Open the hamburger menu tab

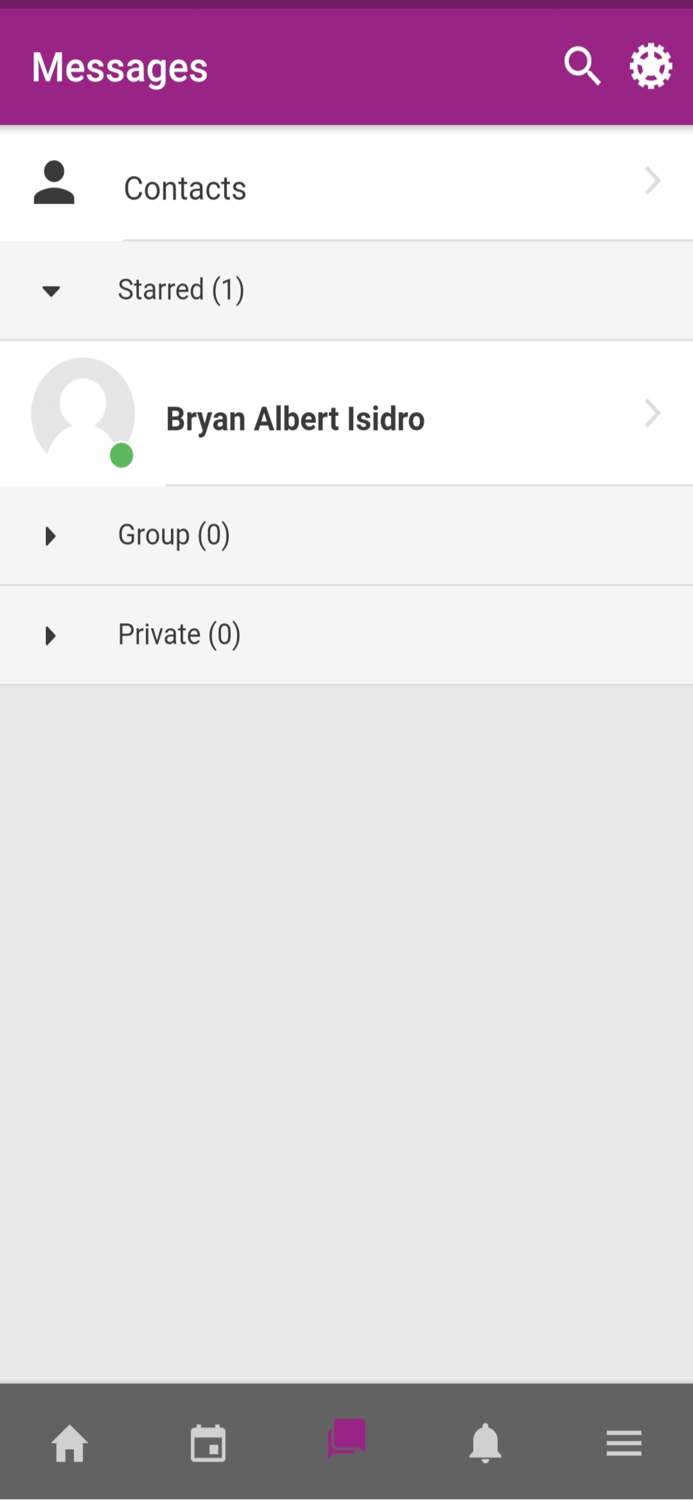(x=623, y=1443)
